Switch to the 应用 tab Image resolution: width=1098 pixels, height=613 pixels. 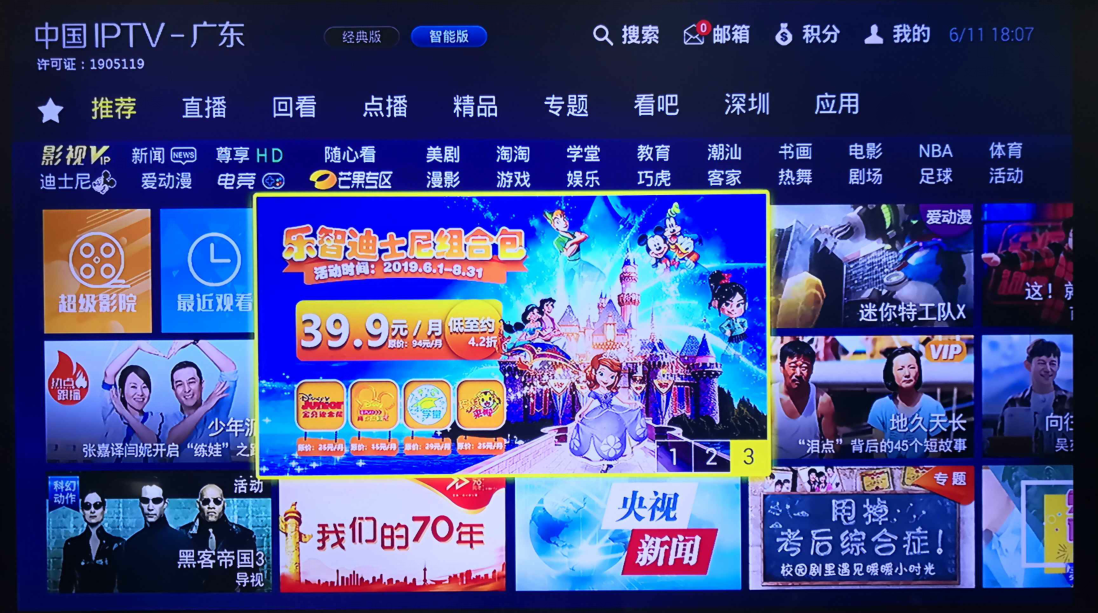[x=837, y=104]
